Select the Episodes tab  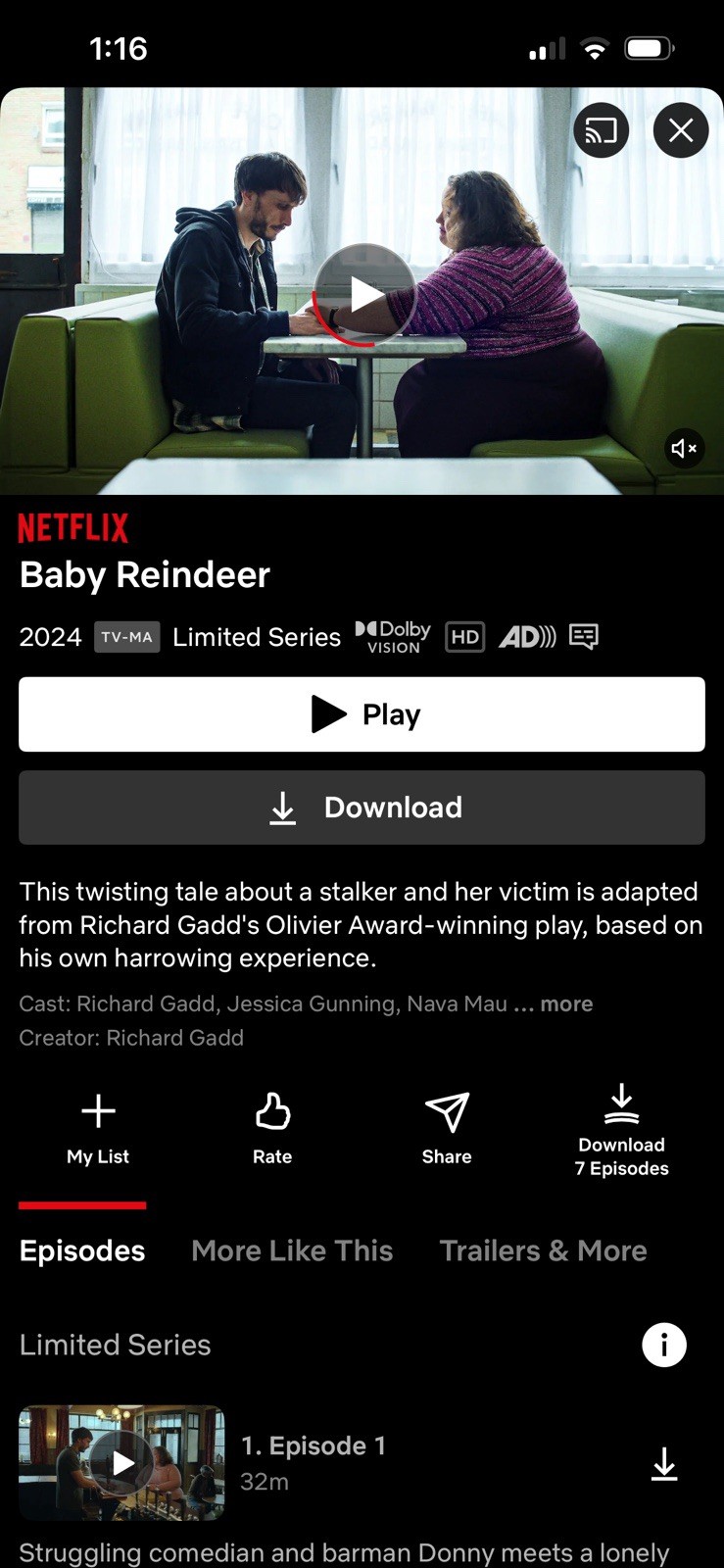82,1250
